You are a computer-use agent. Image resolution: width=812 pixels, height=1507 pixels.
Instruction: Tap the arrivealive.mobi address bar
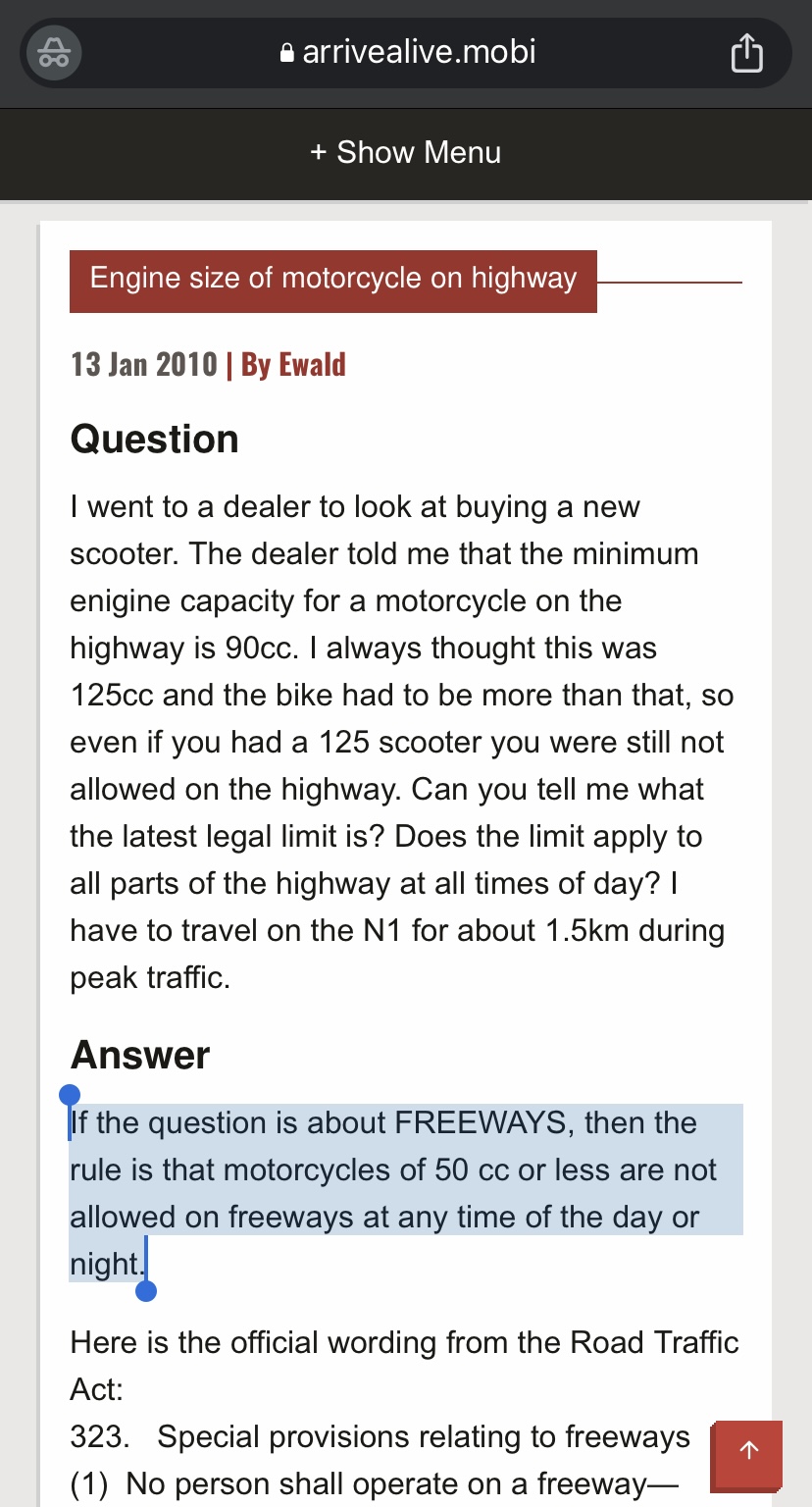[407, 53]
